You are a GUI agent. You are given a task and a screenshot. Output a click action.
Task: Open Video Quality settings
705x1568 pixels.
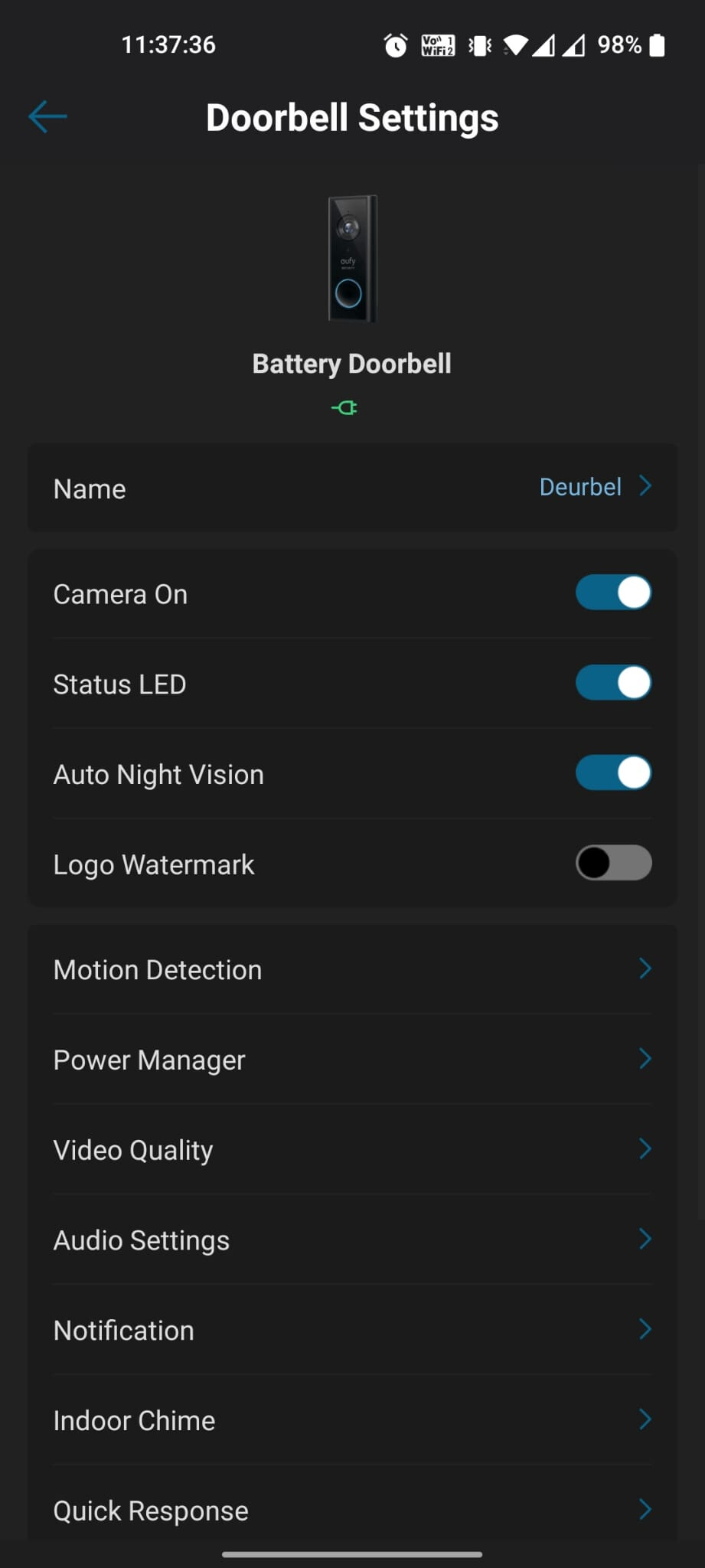tap(352, 1150)
